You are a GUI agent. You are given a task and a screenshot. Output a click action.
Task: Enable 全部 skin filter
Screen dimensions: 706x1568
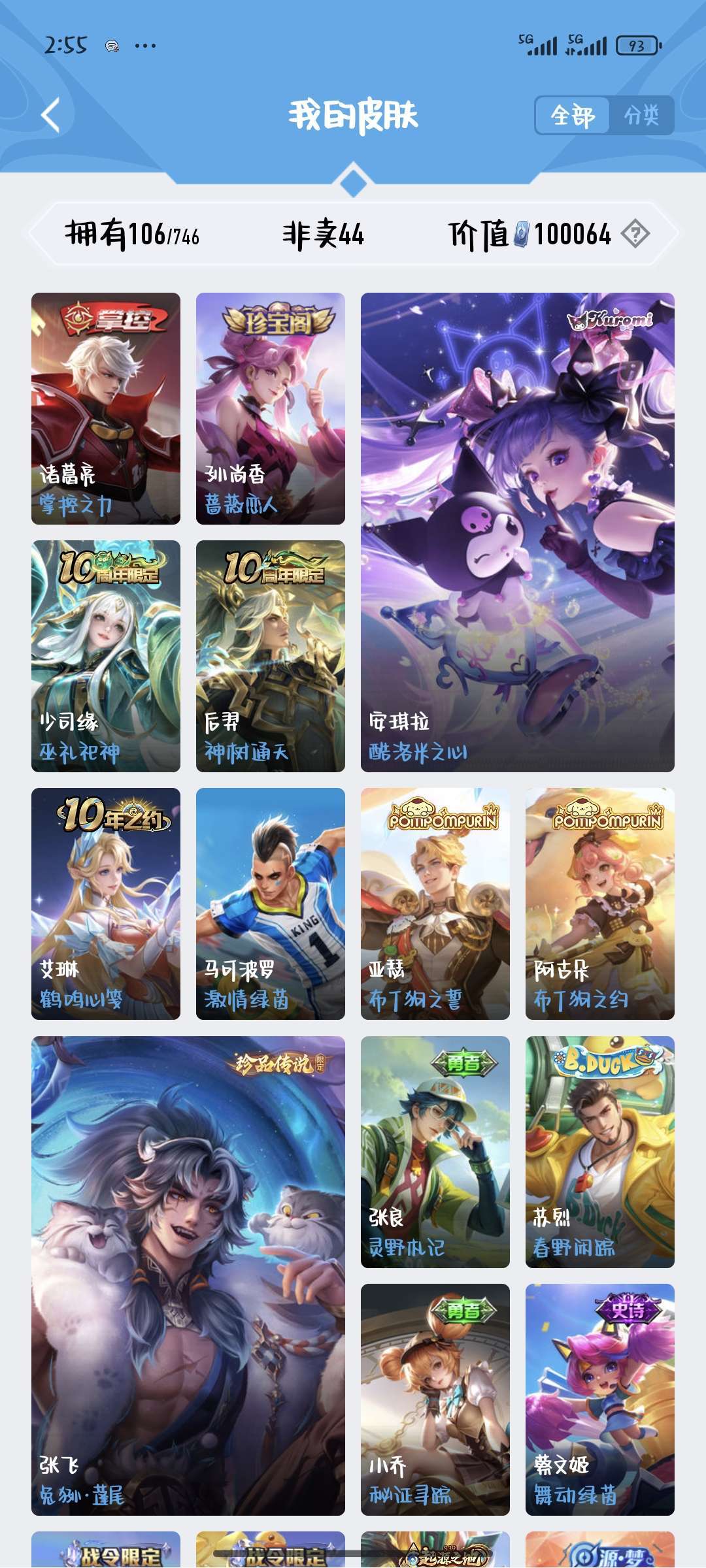pos(572,114)
